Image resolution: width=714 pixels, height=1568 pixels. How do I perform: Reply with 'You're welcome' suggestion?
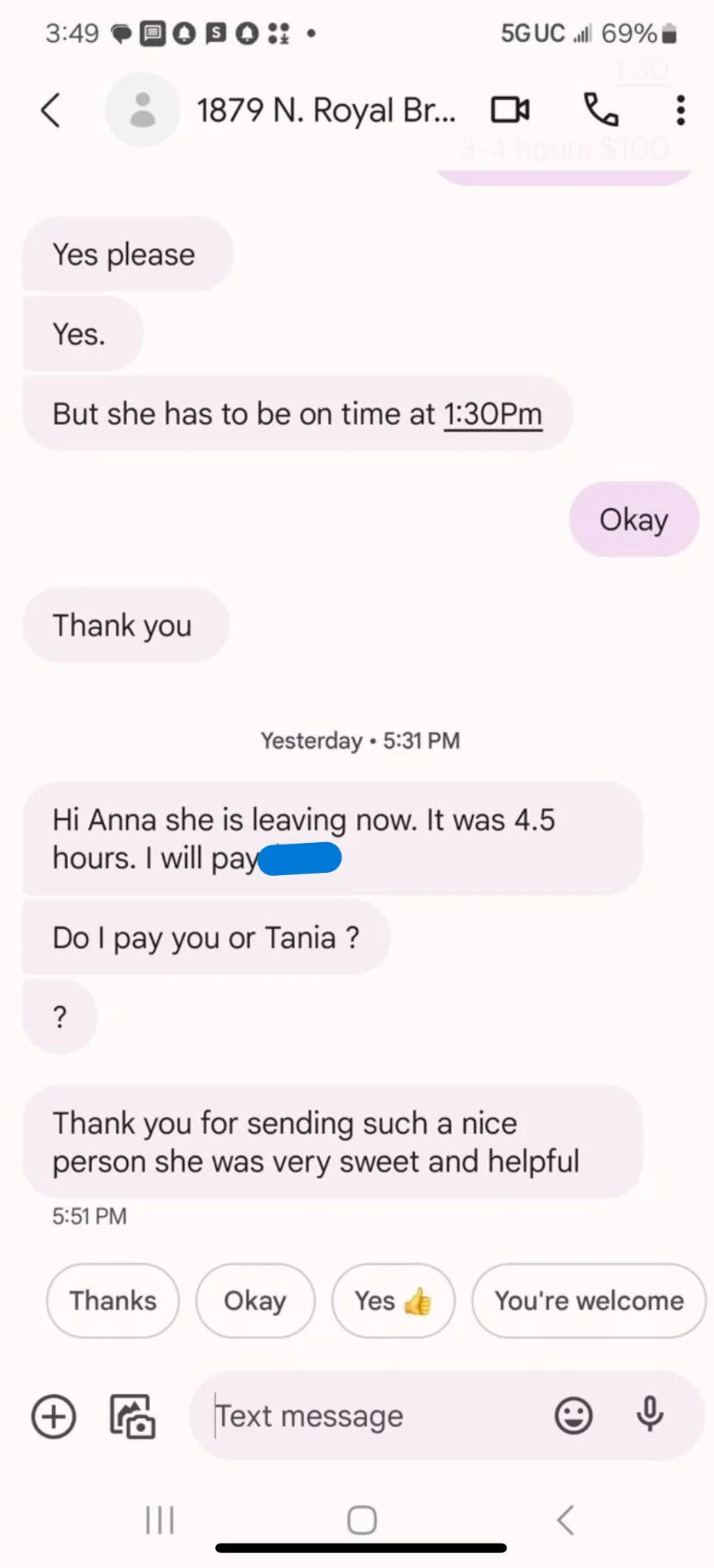click(588, 1301)
